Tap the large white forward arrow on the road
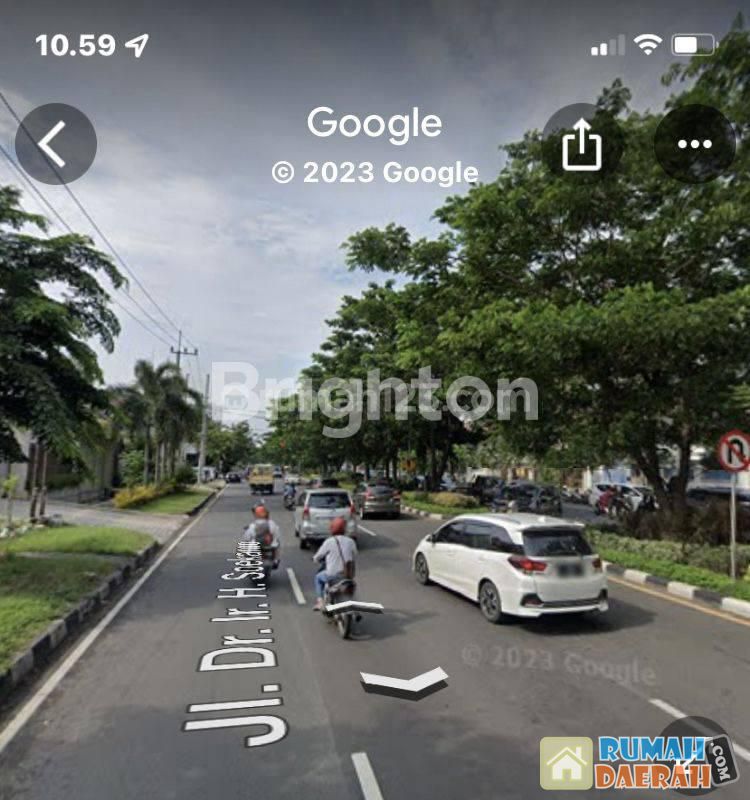This screenshot has width=750, height=800. (x=404, y=682)
